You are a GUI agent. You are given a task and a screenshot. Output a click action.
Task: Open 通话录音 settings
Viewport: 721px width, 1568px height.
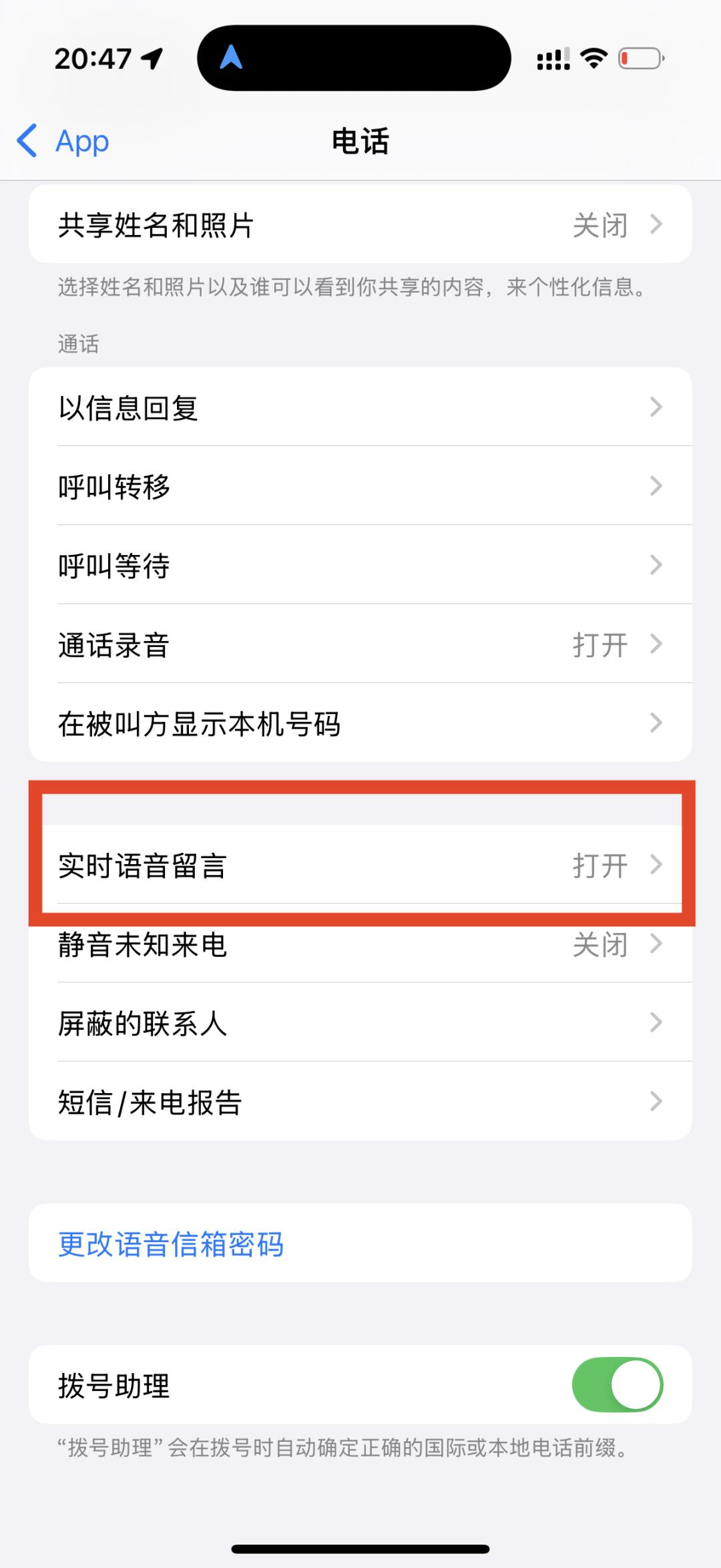(359, 644)
